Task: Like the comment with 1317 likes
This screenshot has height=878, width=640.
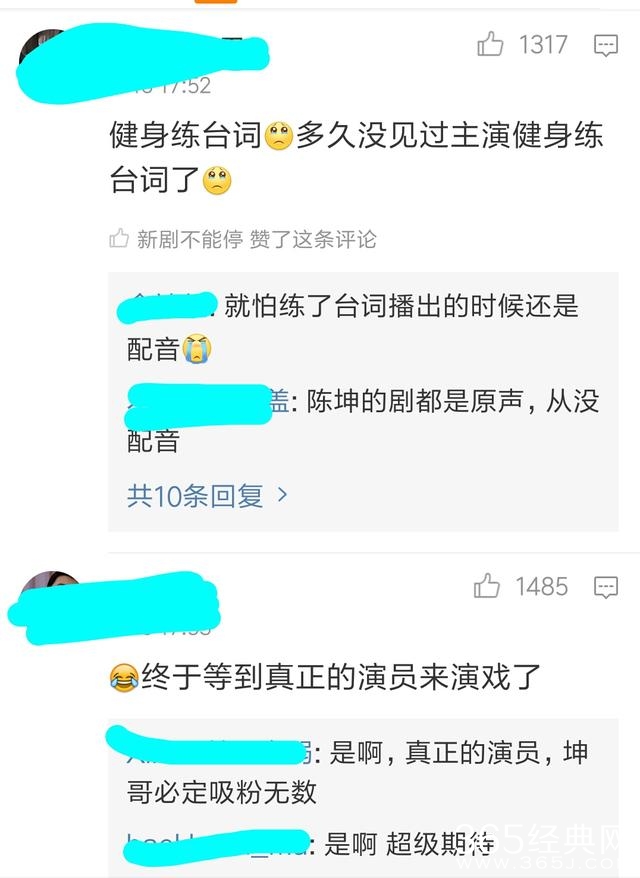Action: pos(490,44)
